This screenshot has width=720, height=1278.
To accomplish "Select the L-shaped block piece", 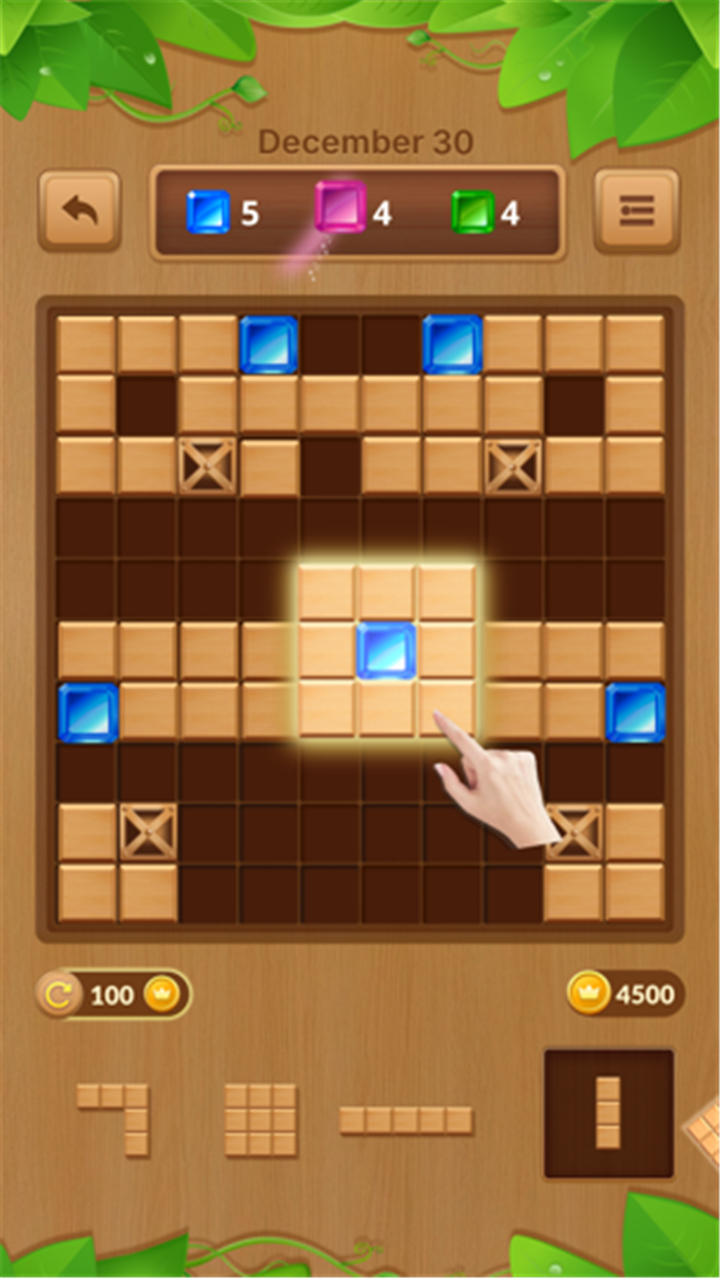I will (113, 1120).
